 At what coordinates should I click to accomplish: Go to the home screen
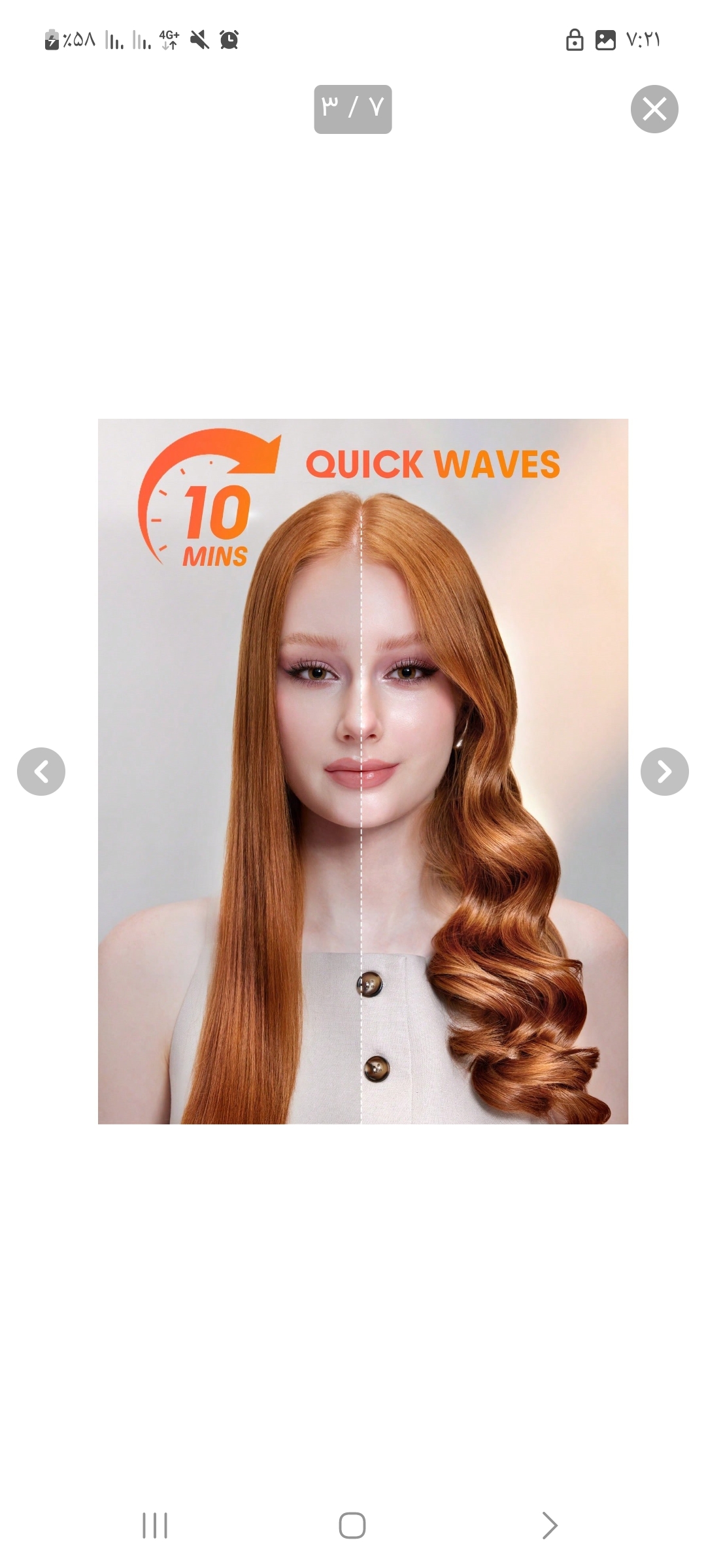(352, 1526)
